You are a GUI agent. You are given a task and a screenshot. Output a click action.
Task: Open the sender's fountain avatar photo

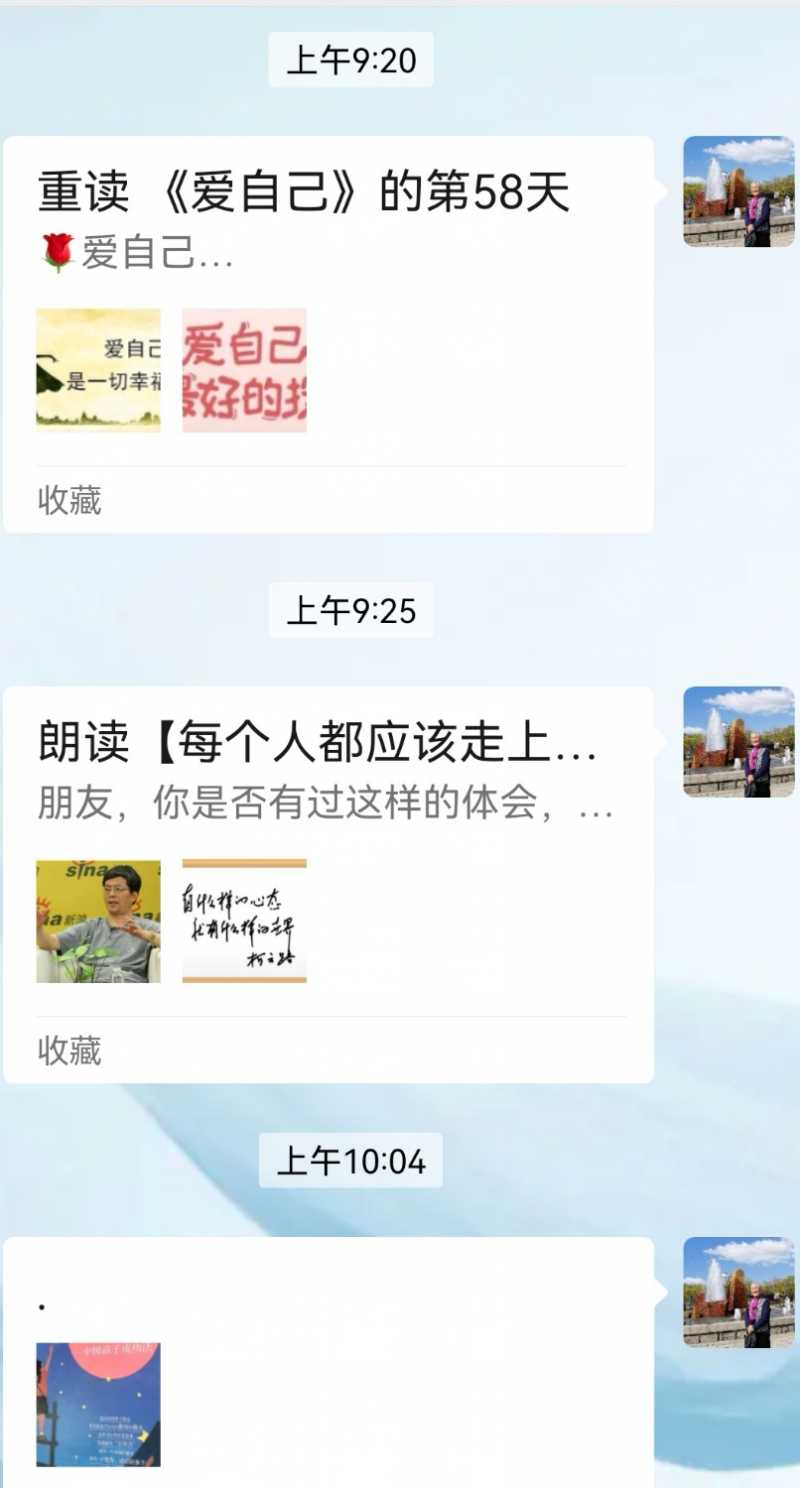click(738, 190)
